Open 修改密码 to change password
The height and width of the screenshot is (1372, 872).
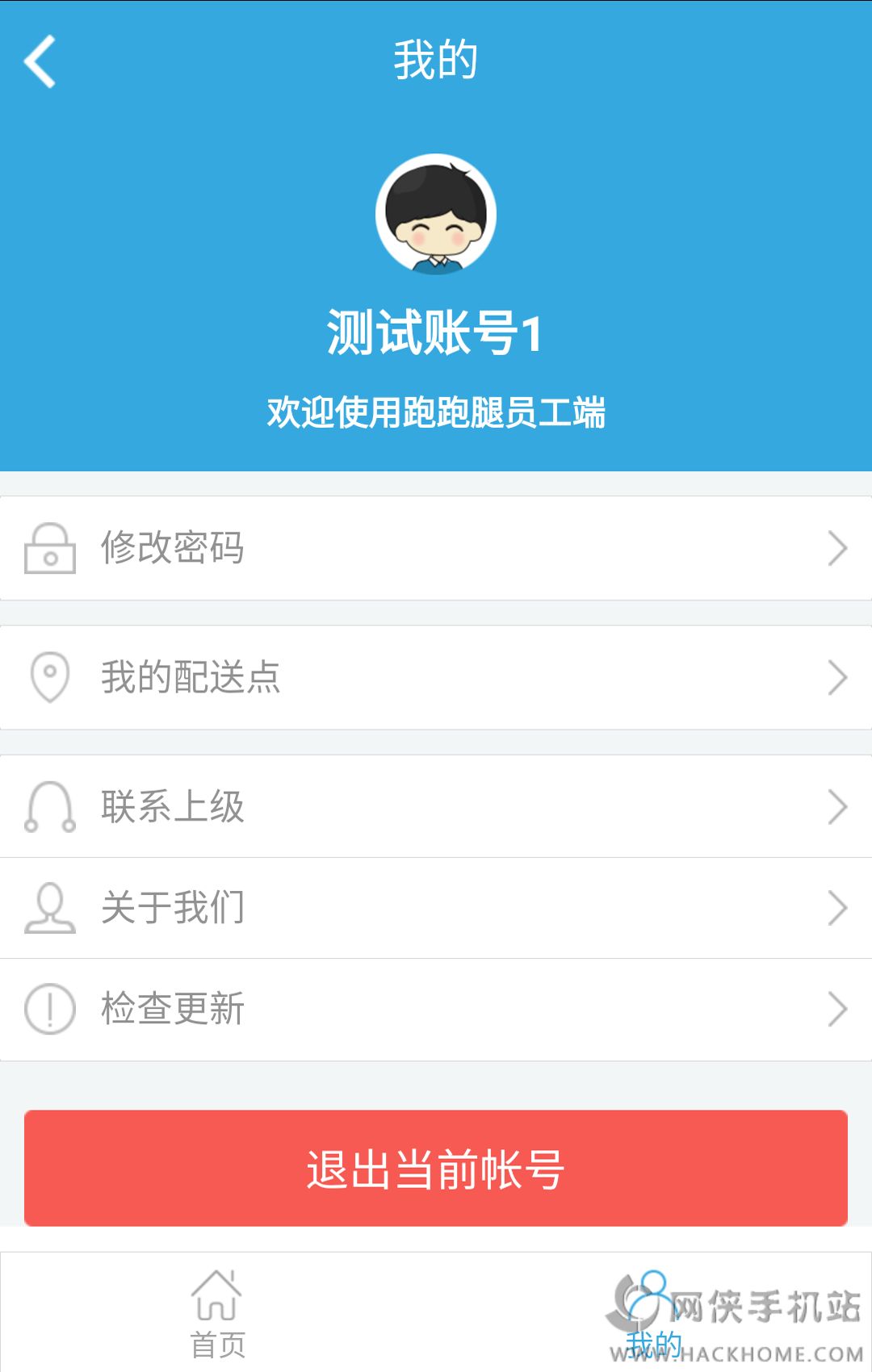tap(436, 548)
